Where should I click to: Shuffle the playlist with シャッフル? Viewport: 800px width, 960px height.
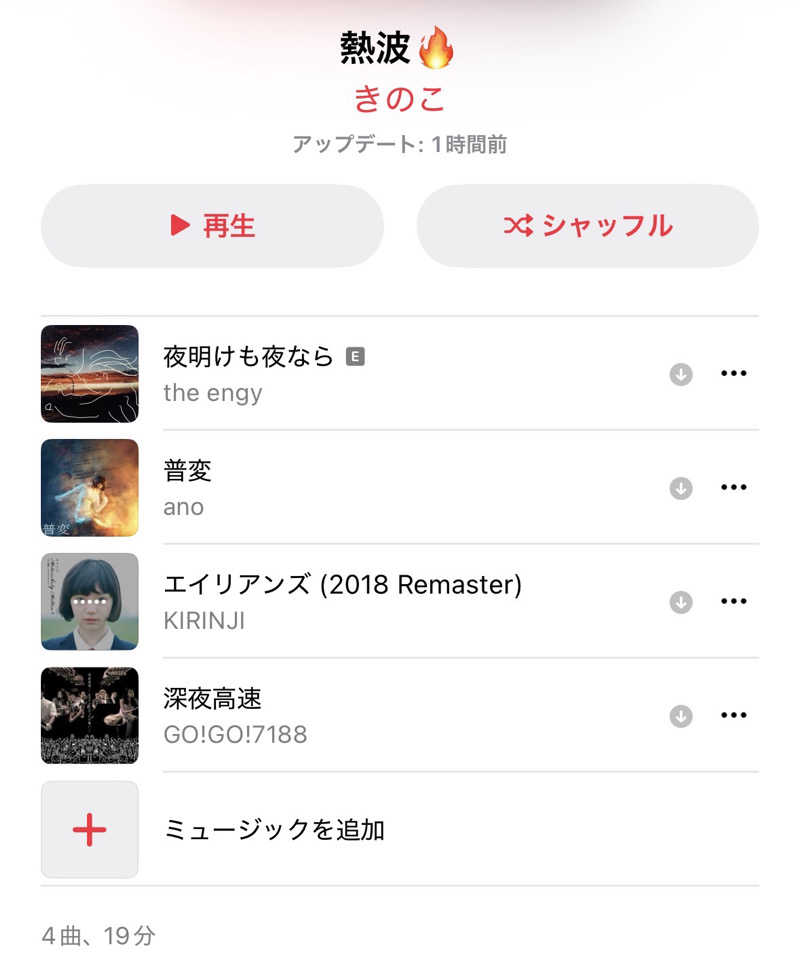pos(587,226)
